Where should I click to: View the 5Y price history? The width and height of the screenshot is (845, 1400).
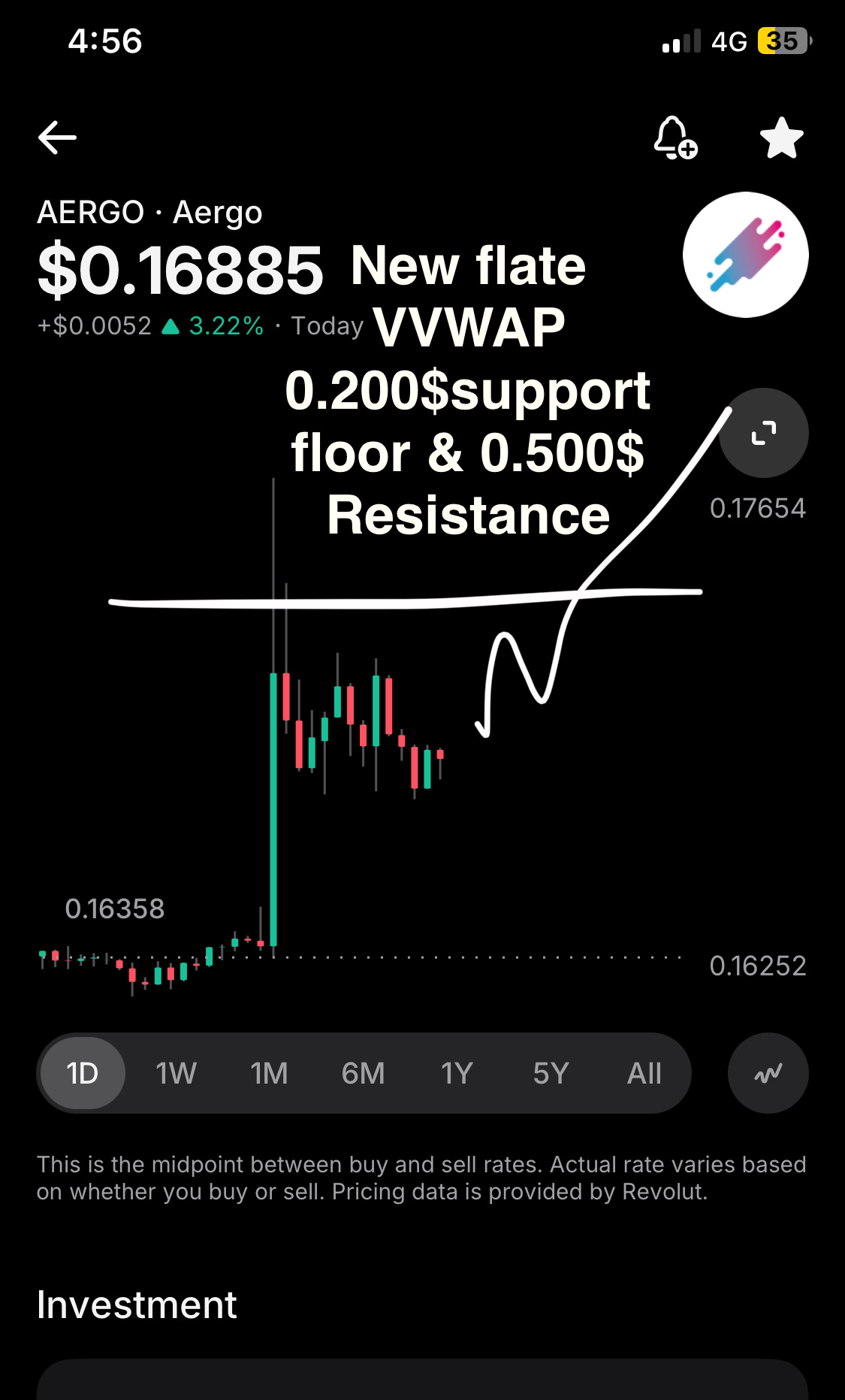tap(551, 1073)
